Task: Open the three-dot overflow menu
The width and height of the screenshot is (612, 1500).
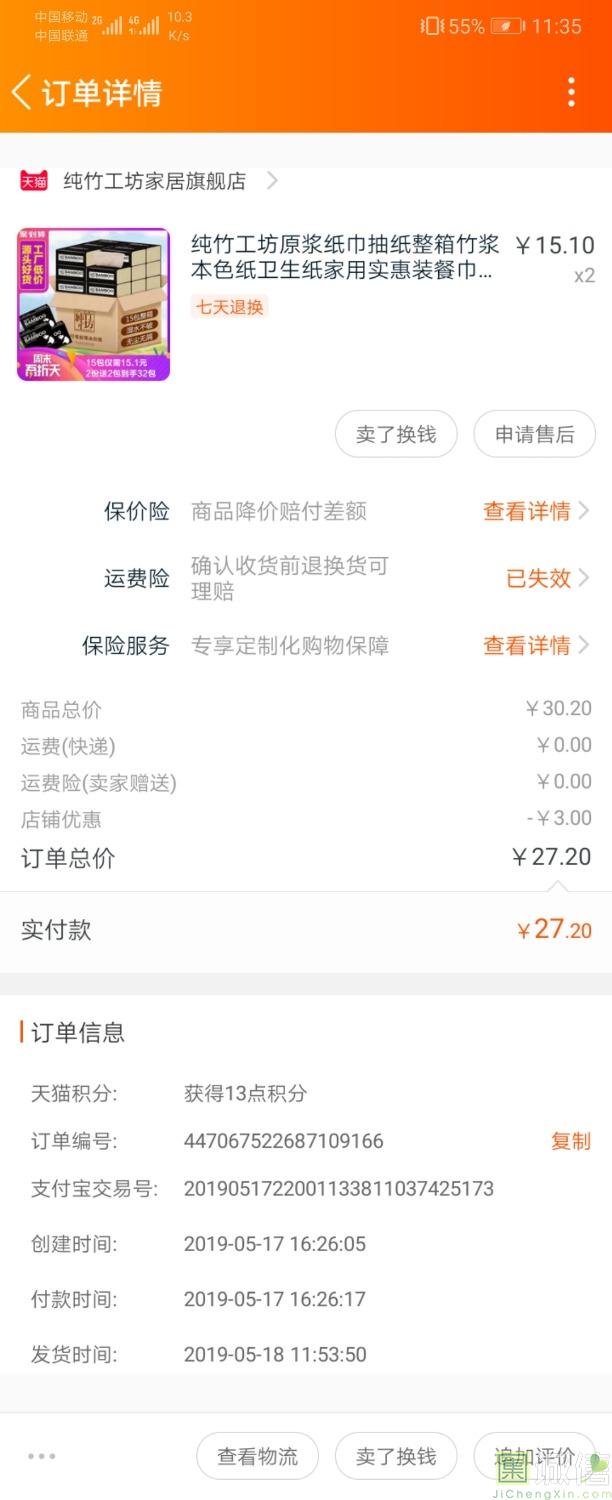Action: point(571,92)
